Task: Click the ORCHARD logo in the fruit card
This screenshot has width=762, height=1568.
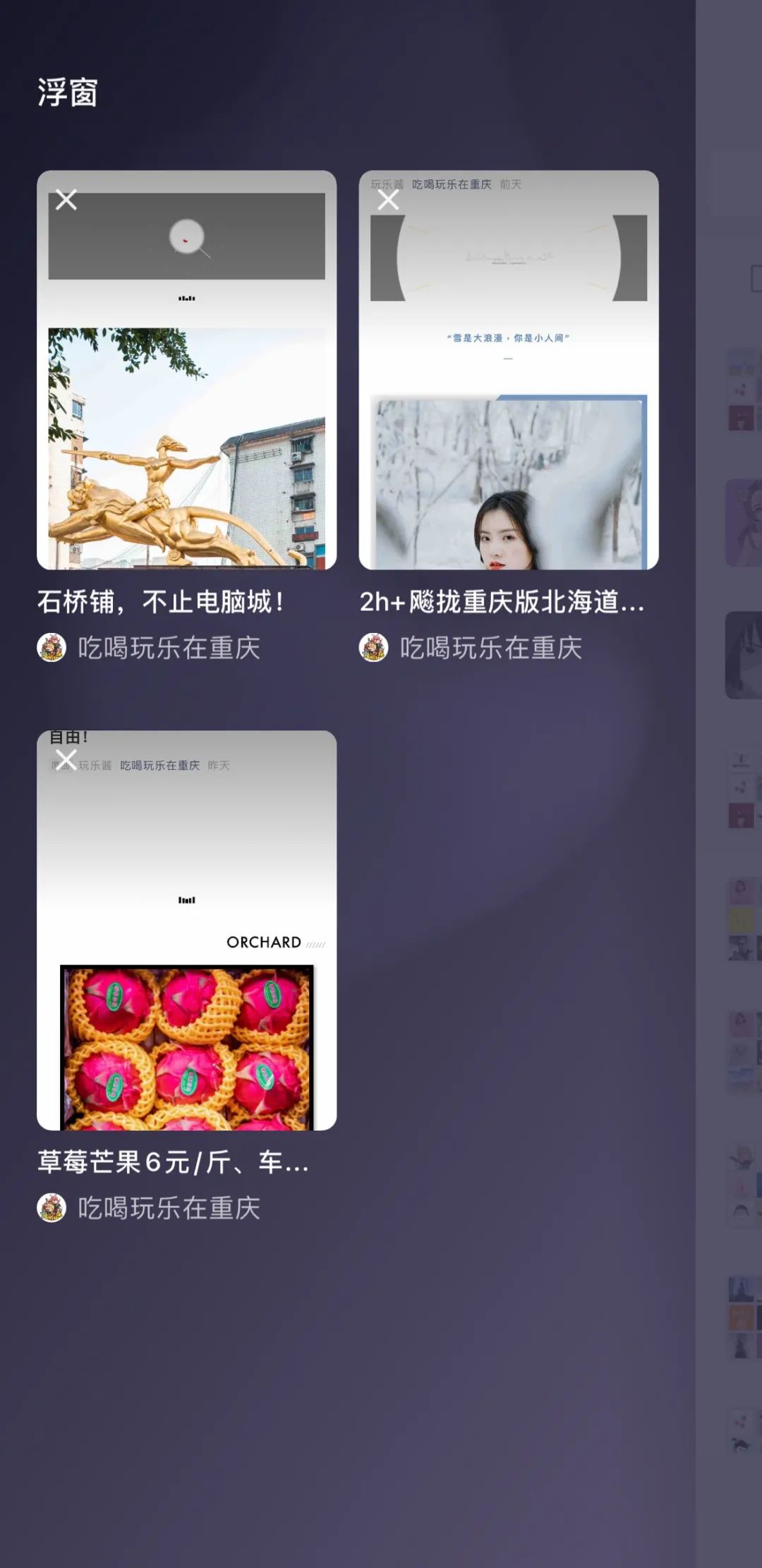Action: click(x=262, y=941)
